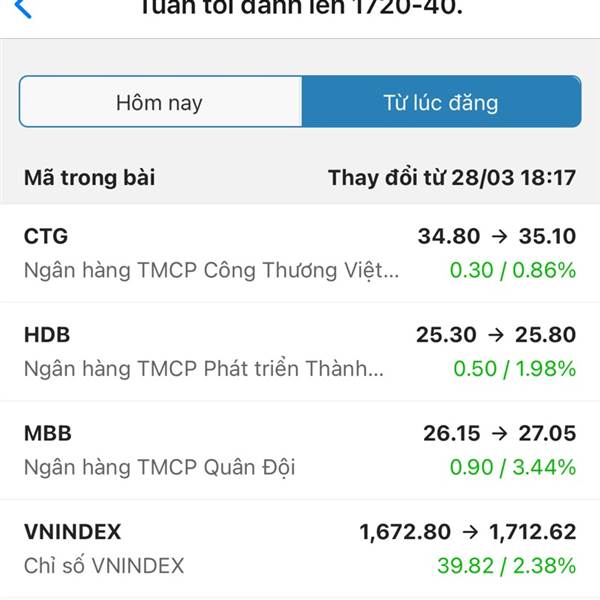600x600 pixels.
Task: View the MBB stock row
Action: click(300, 450)
